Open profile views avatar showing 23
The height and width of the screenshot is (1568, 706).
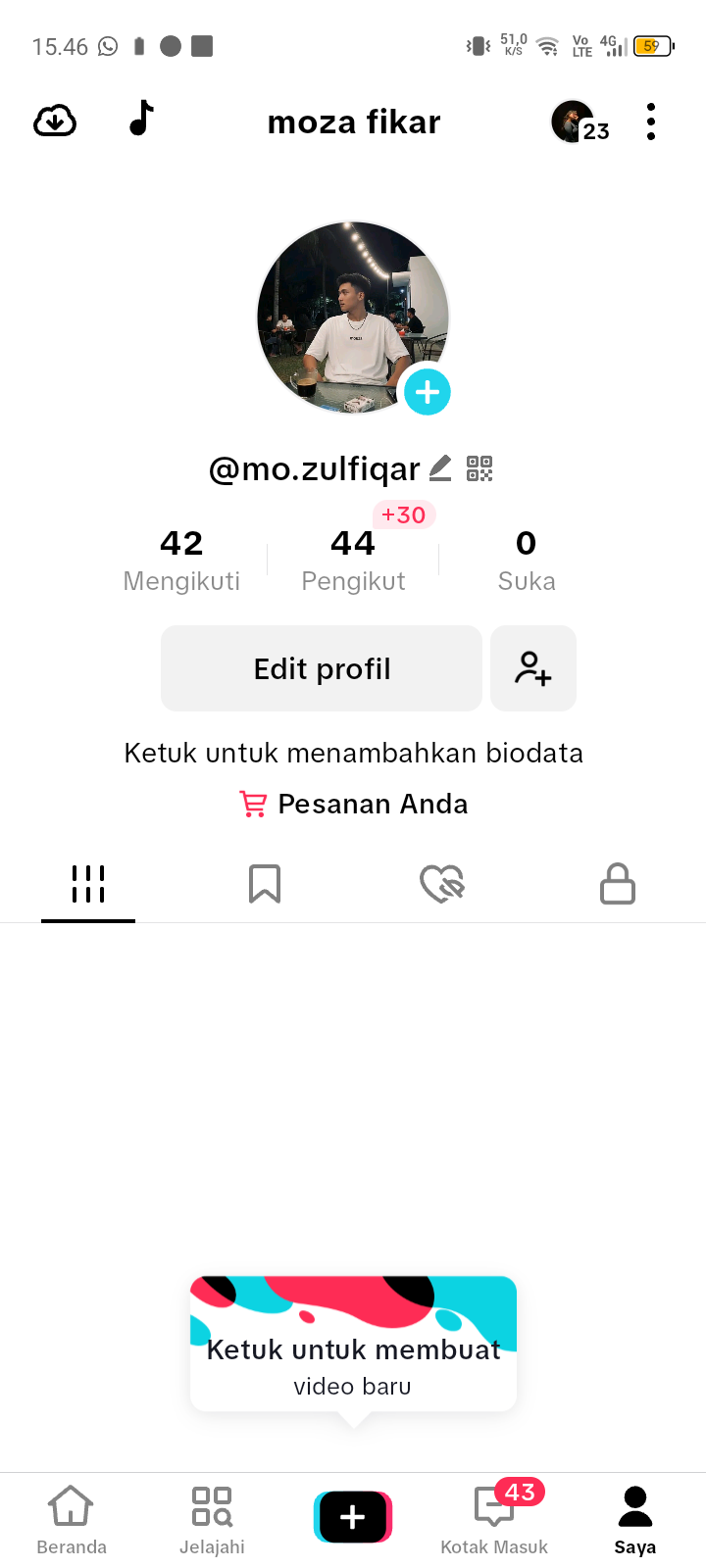click(x=579, y=122)
